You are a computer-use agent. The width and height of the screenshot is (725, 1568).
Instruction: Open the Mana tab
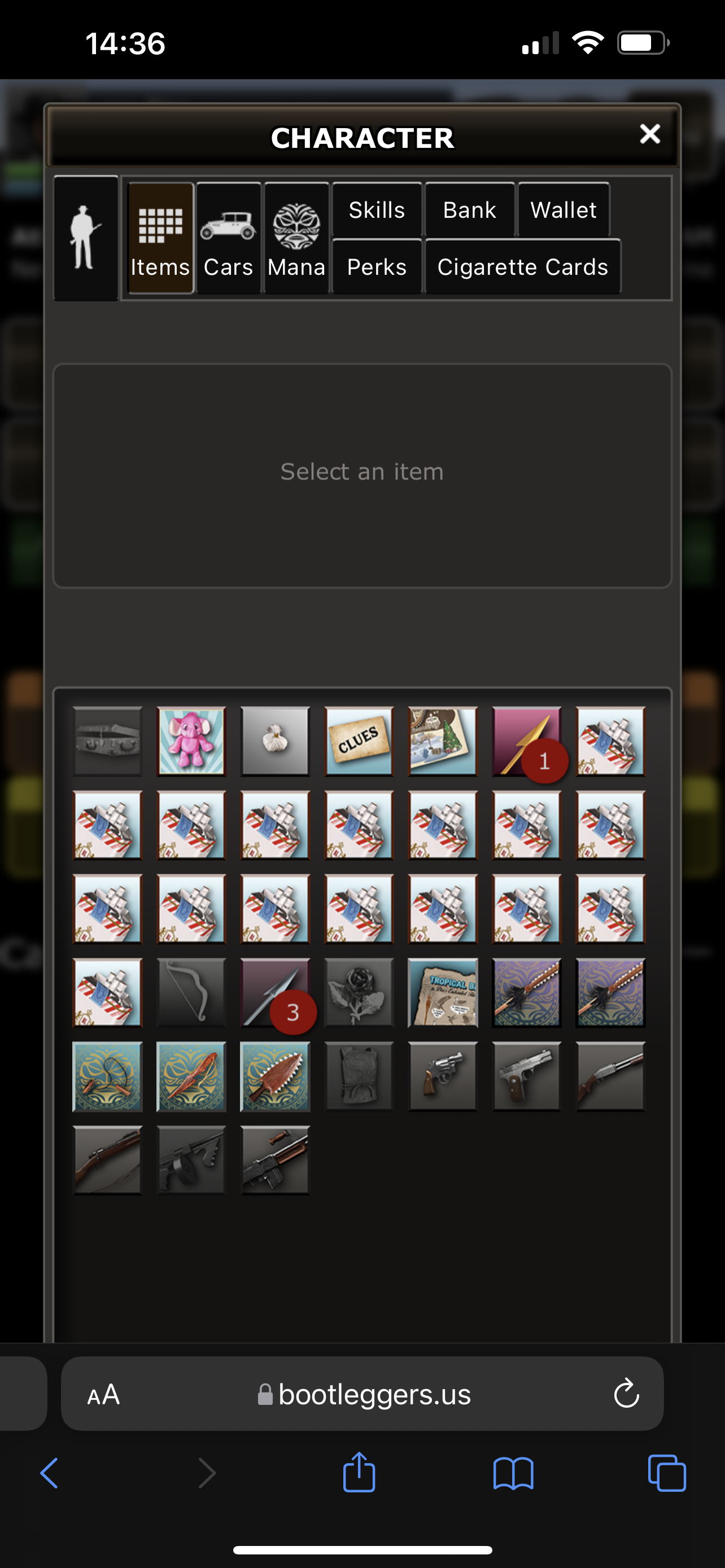click(x=296, y=238)
